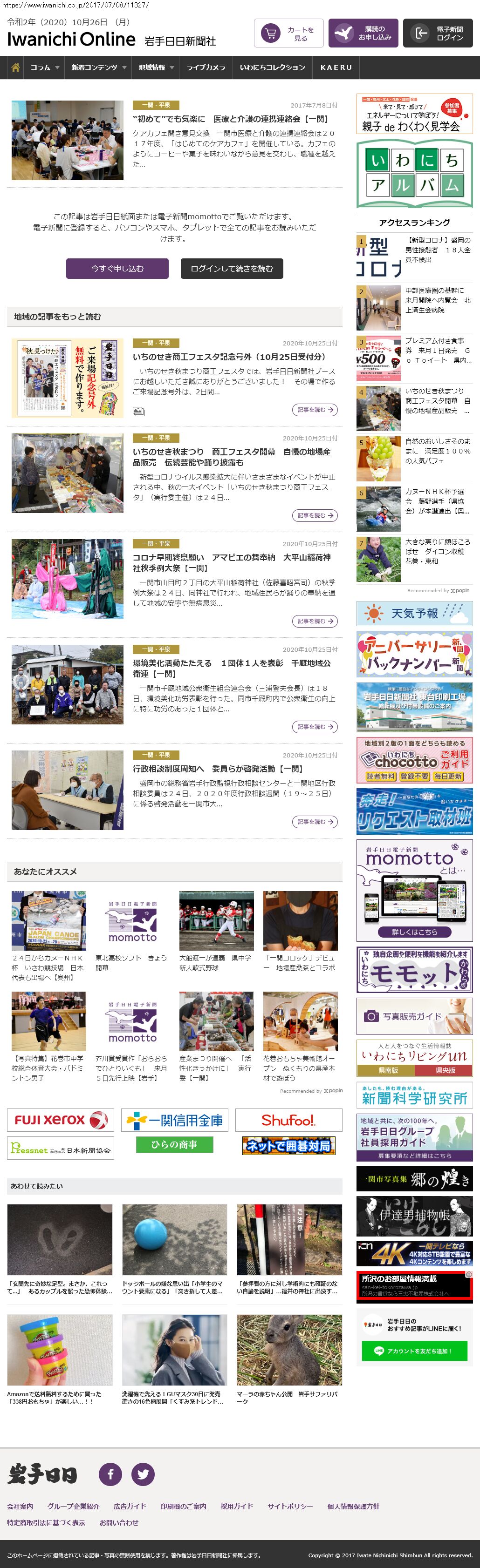This screenshot has height=1568, width=480.
Task: Add the LINE account as friend
Action: [x=414, y=1351]
